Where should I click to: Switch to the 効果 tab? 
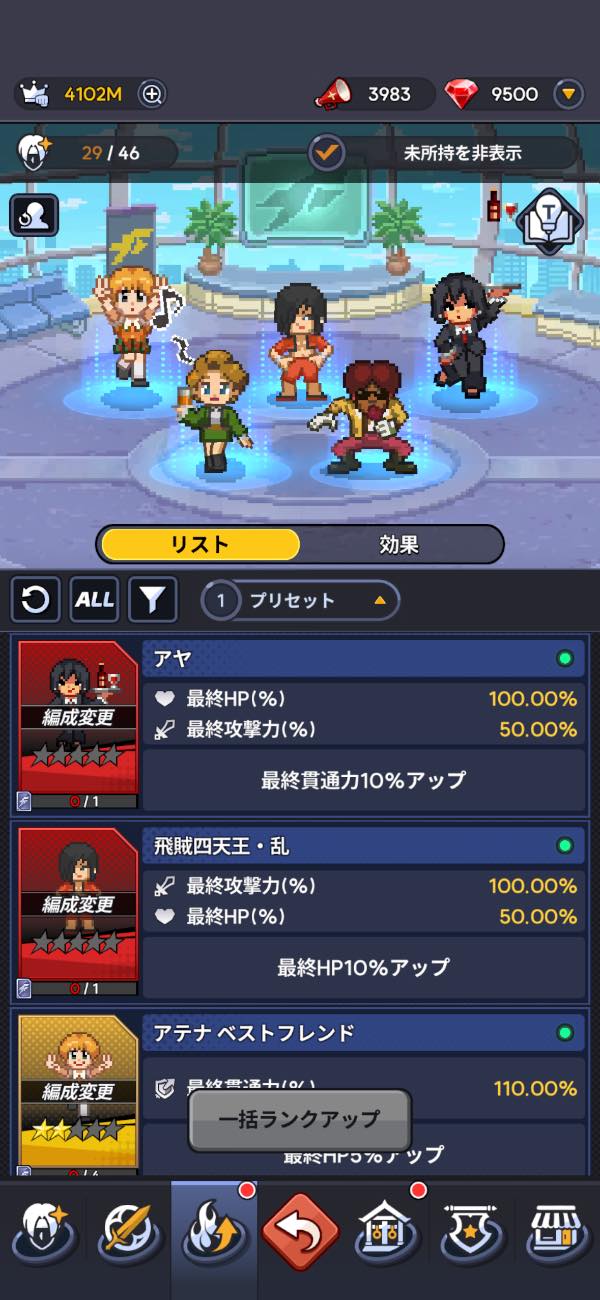click(399, 545)
